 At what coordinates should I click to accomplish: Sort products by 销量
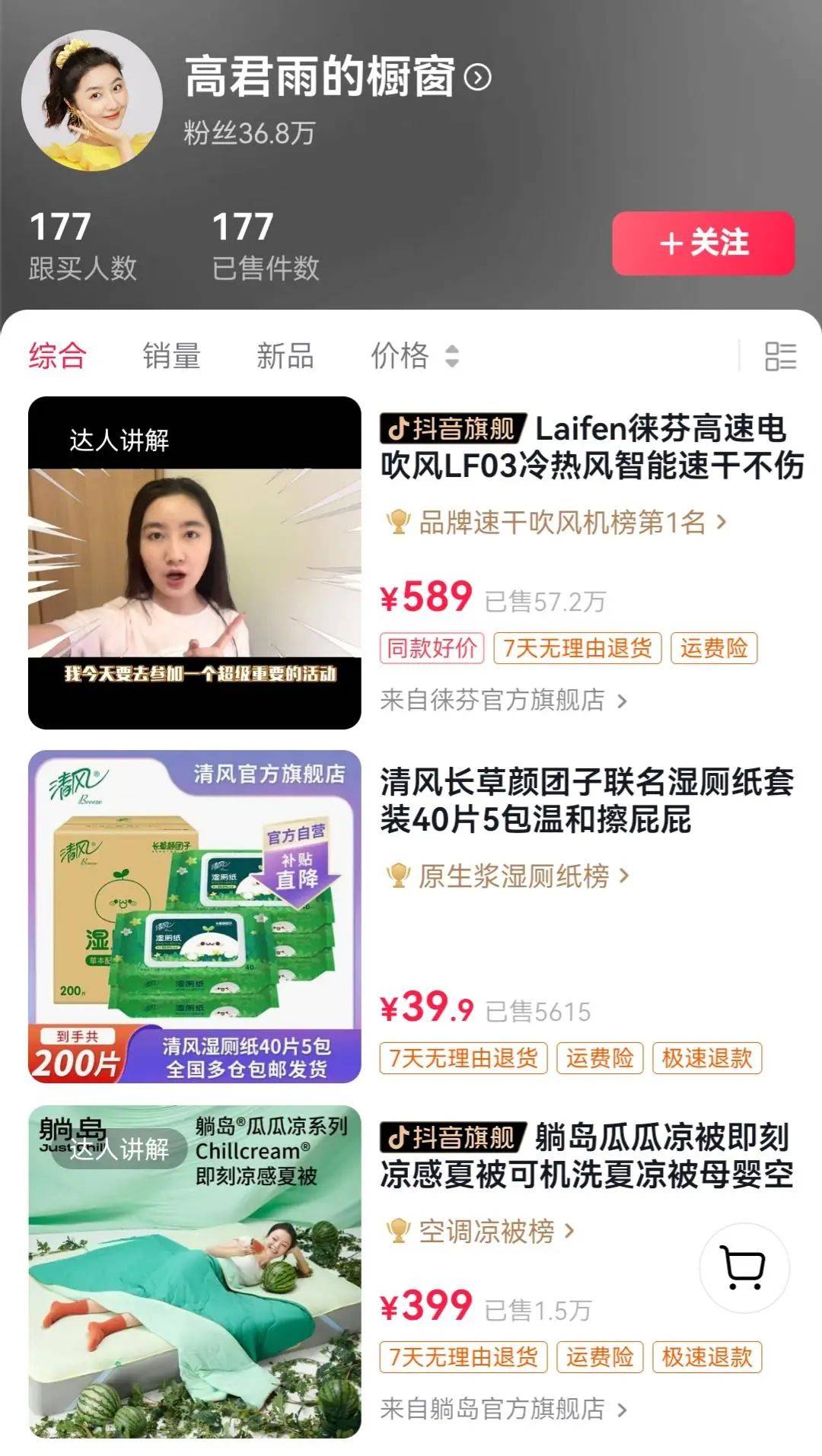172,356
